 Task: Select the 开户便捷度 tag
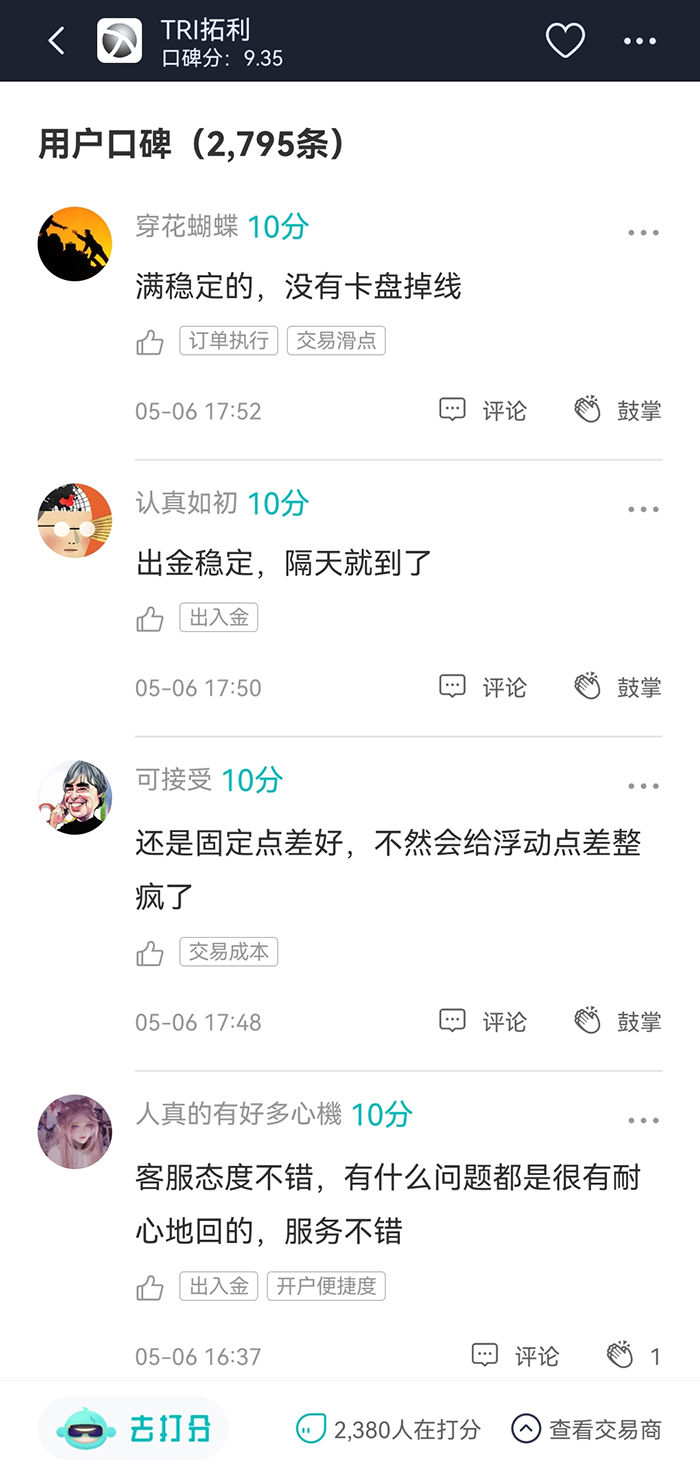[x=326, y=1286]
